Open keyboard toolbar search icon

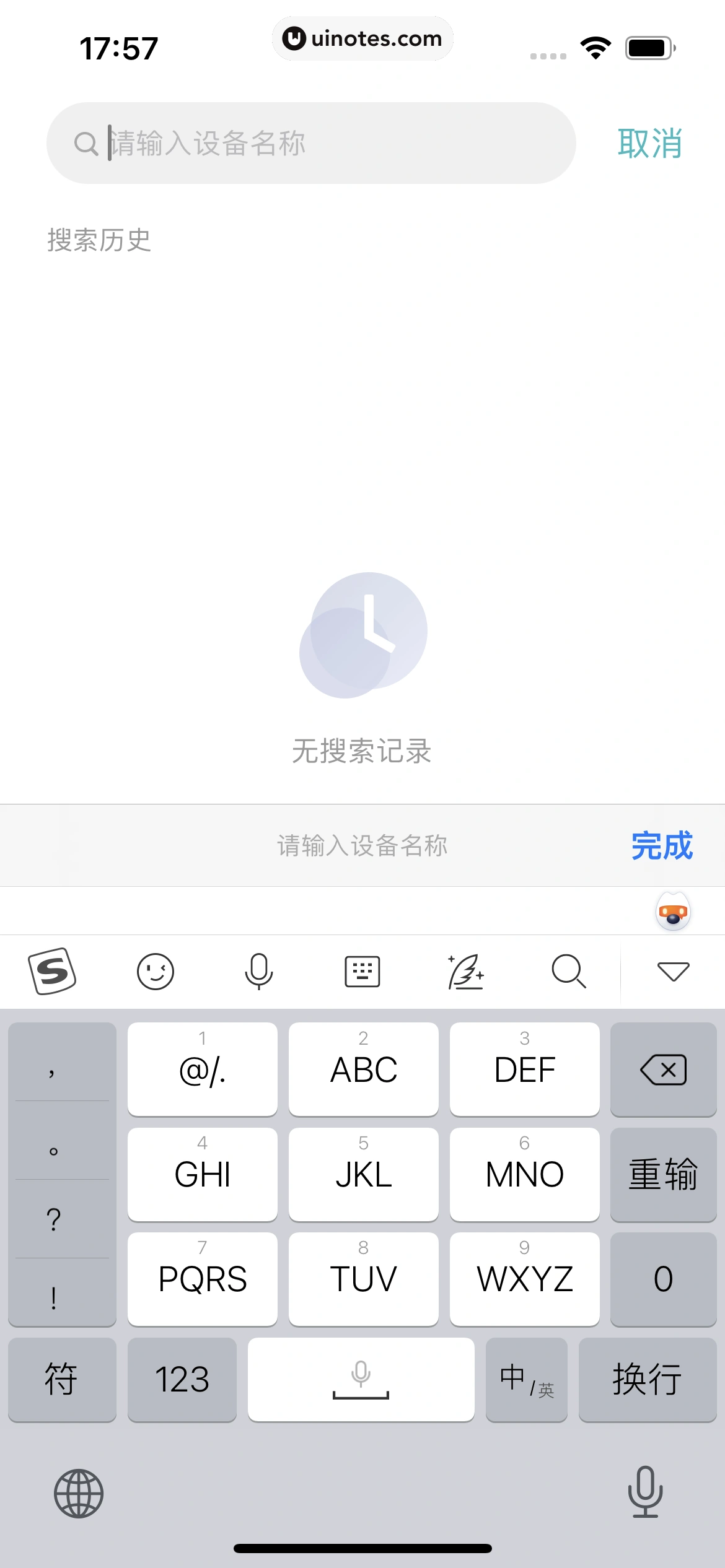tap(568, 971)
